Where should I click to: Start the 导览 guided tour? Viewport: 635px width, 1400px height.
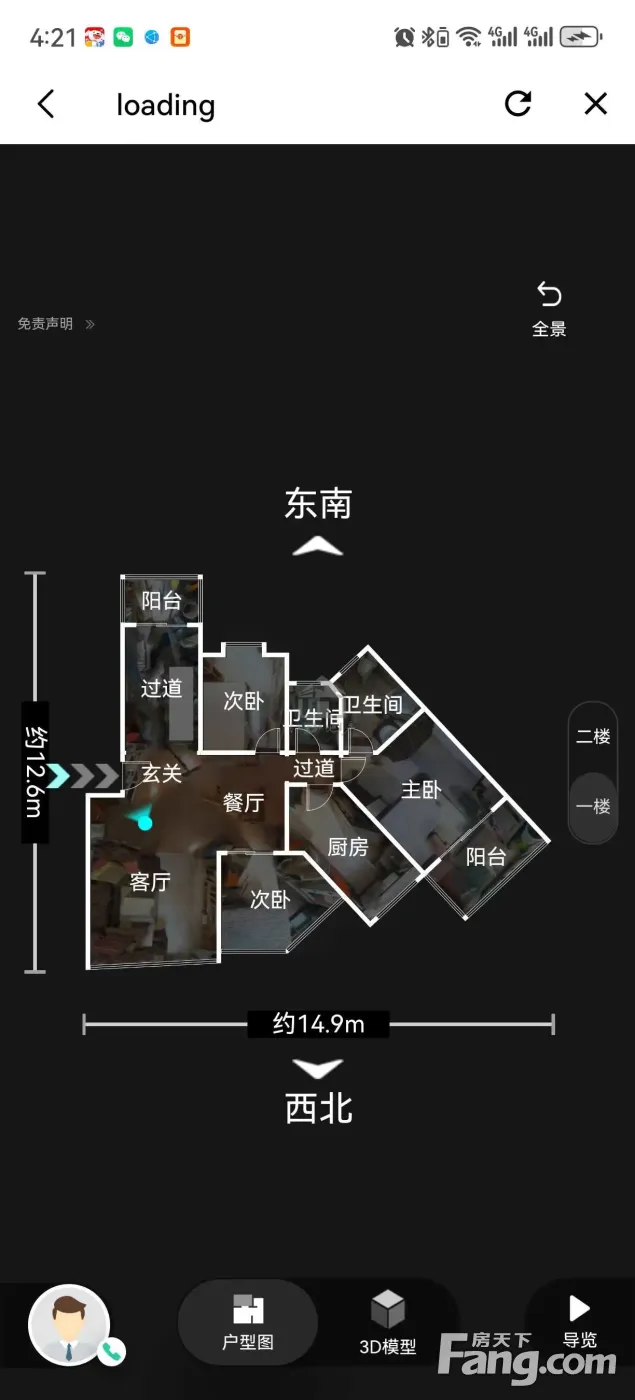(580, 1322)
